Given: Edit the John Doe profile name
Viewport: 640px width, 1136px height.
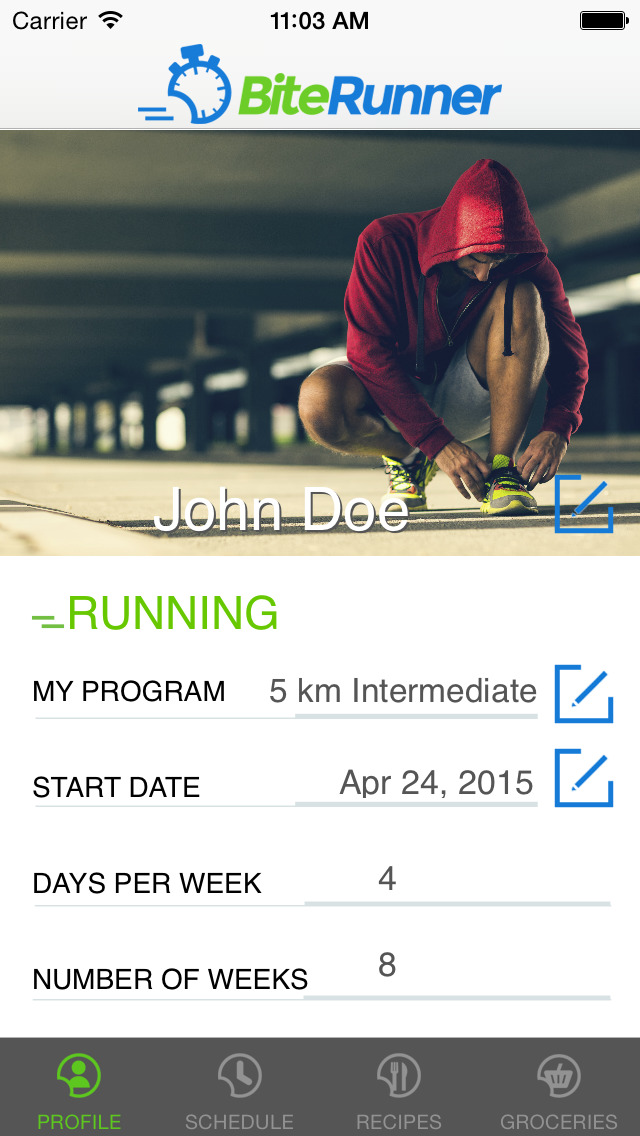Looking at the screenshot, I should (x=584, y=504).
